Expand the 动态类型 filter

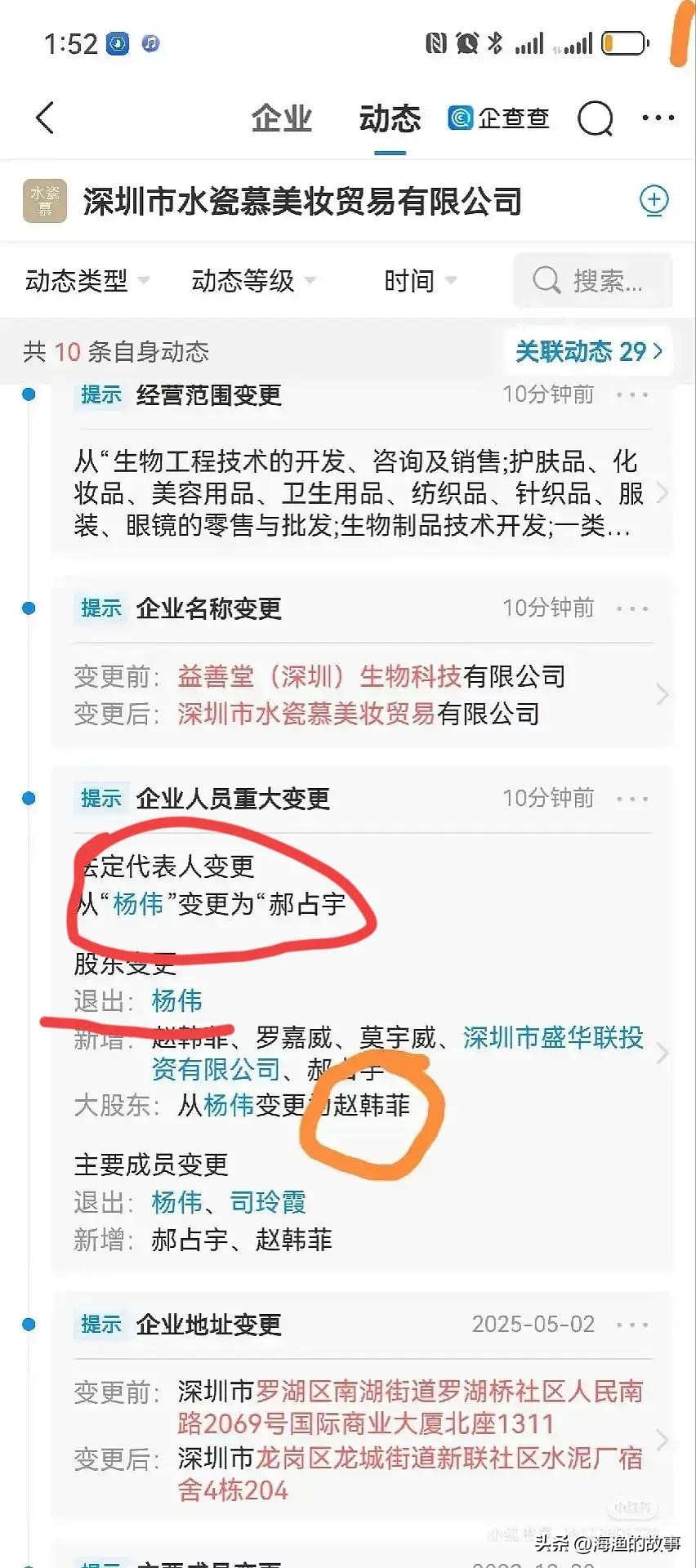[x=87, y=281]
